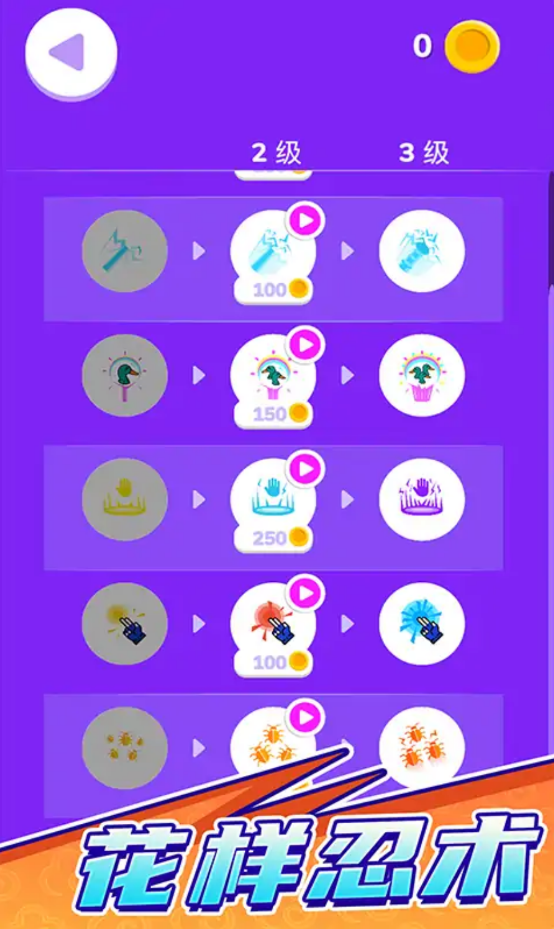Watch video to unlock finger blast upgrade
Viewport: 554px width, 929px height.
tap(306, 594)
